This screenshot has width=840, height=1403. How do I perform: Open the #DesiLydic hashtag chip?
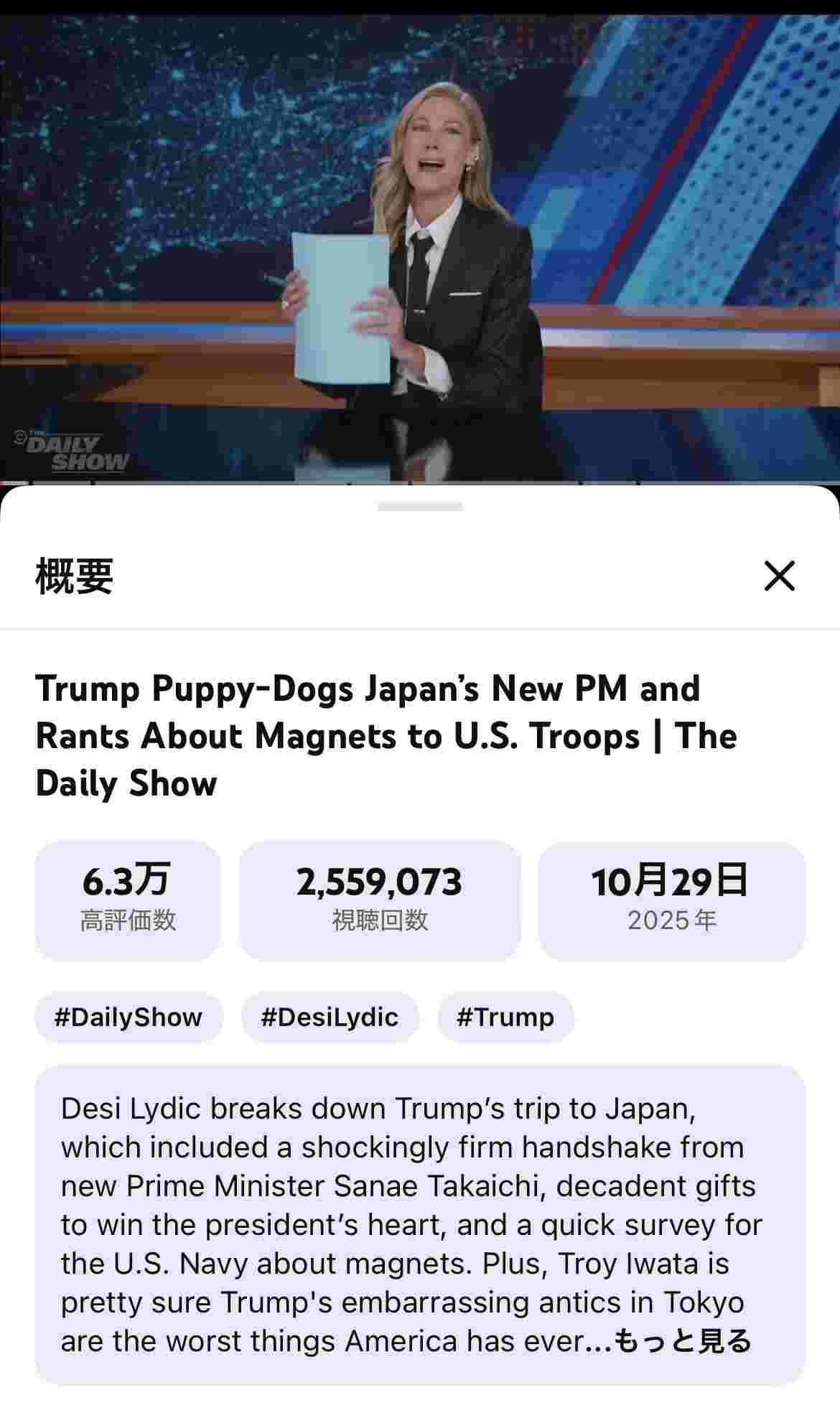click(330, 1017)
